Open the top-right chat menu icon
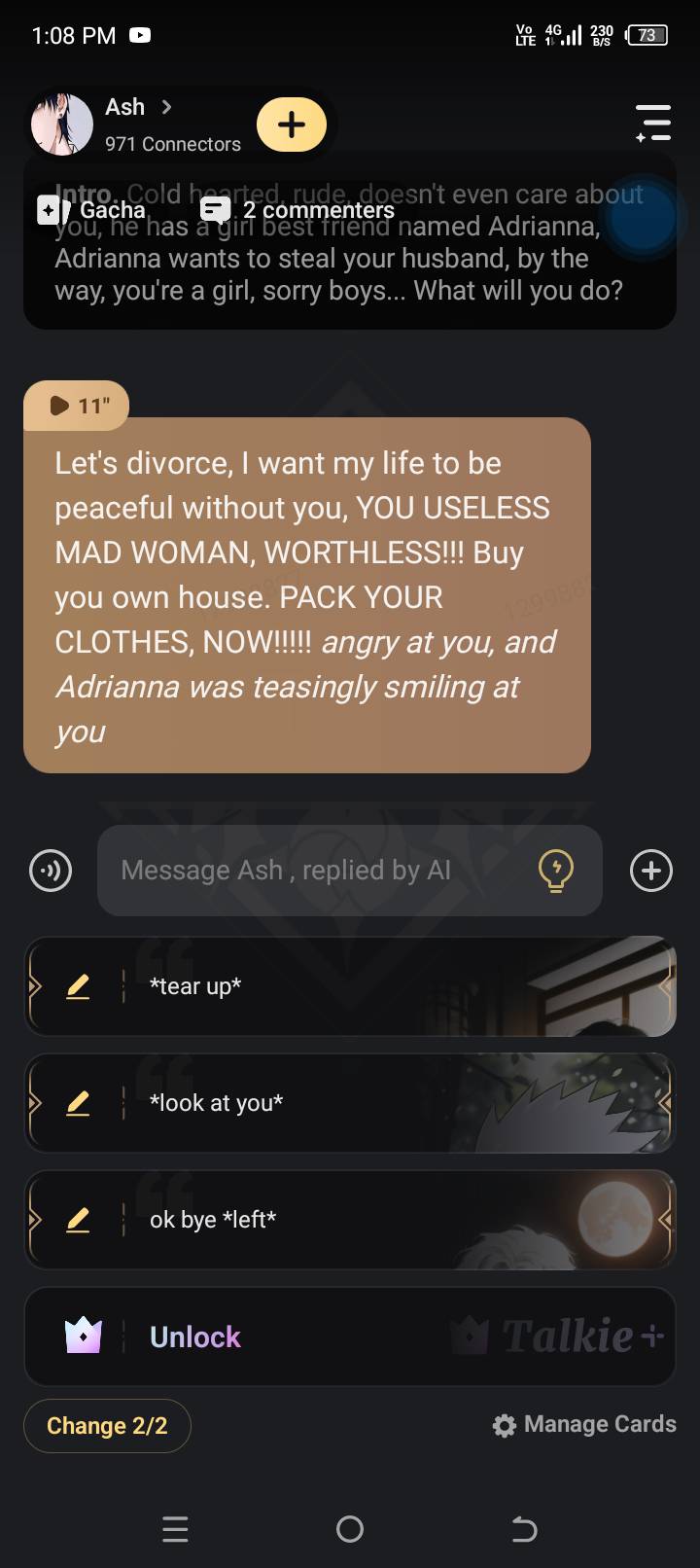The width and height of the screenshot is (700, 1568). (x=653, y=124)
